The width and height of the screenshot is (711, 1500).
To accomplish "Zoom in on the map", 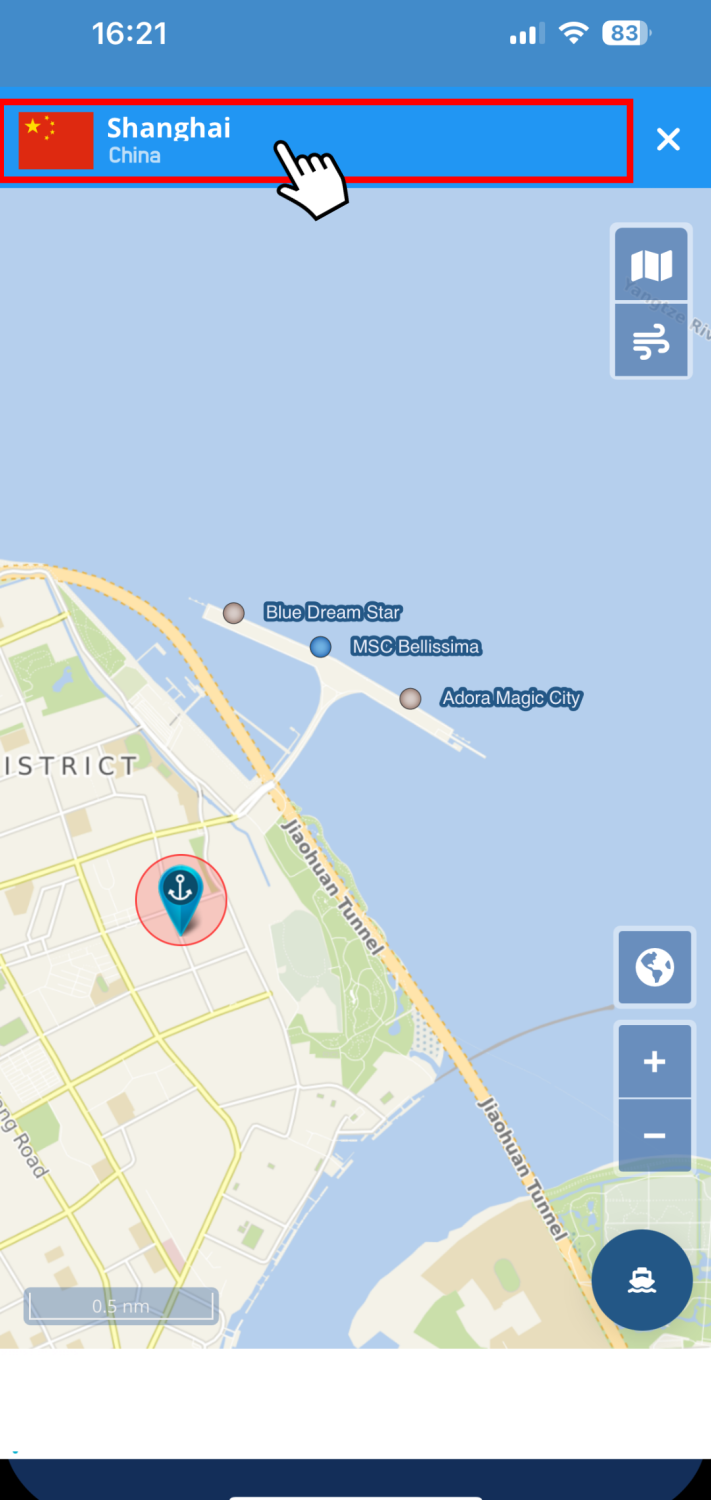I will tap(655, 1062).
